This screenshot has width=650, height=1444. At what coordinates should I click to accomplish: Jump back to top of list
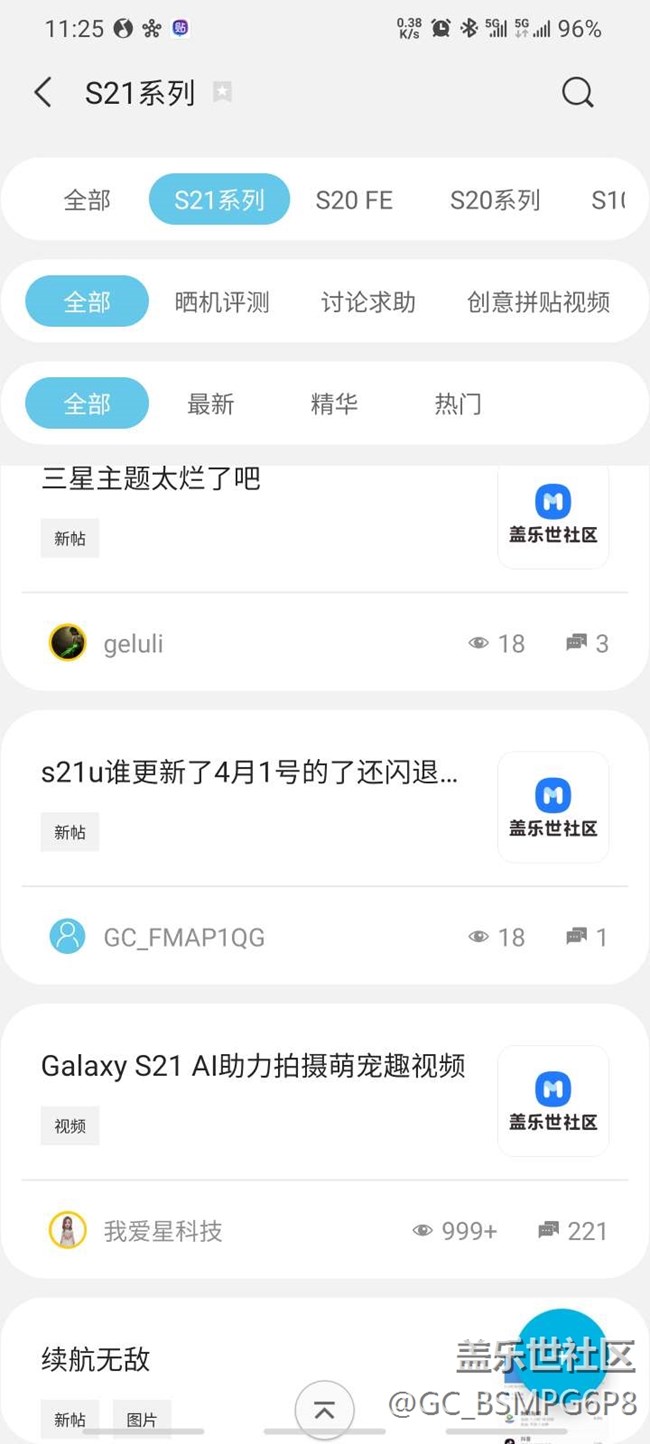coord(324,1410)
